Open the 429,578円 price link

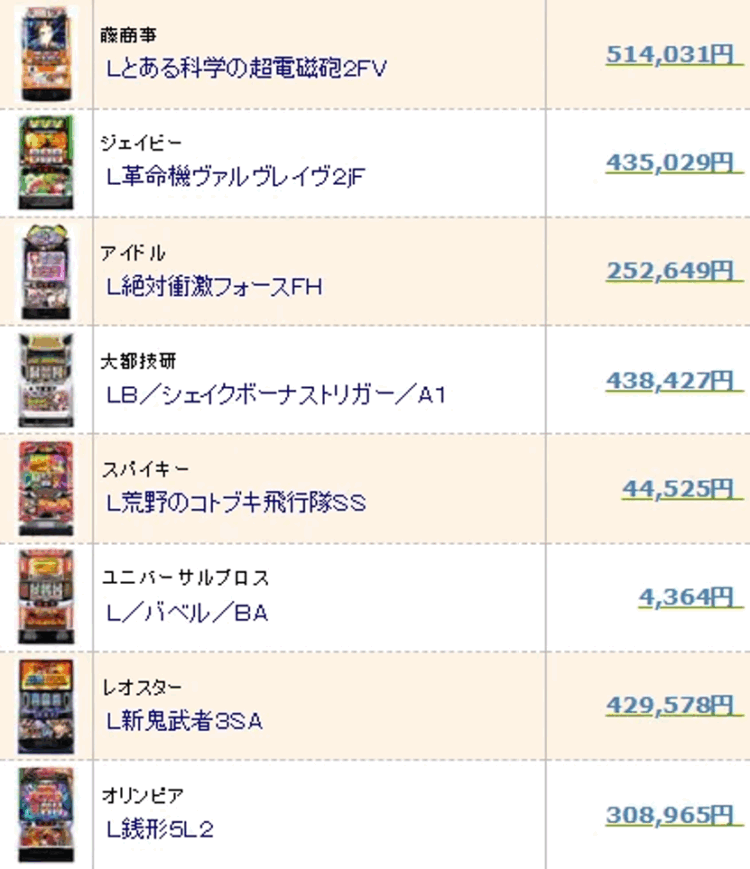[670, 705]
